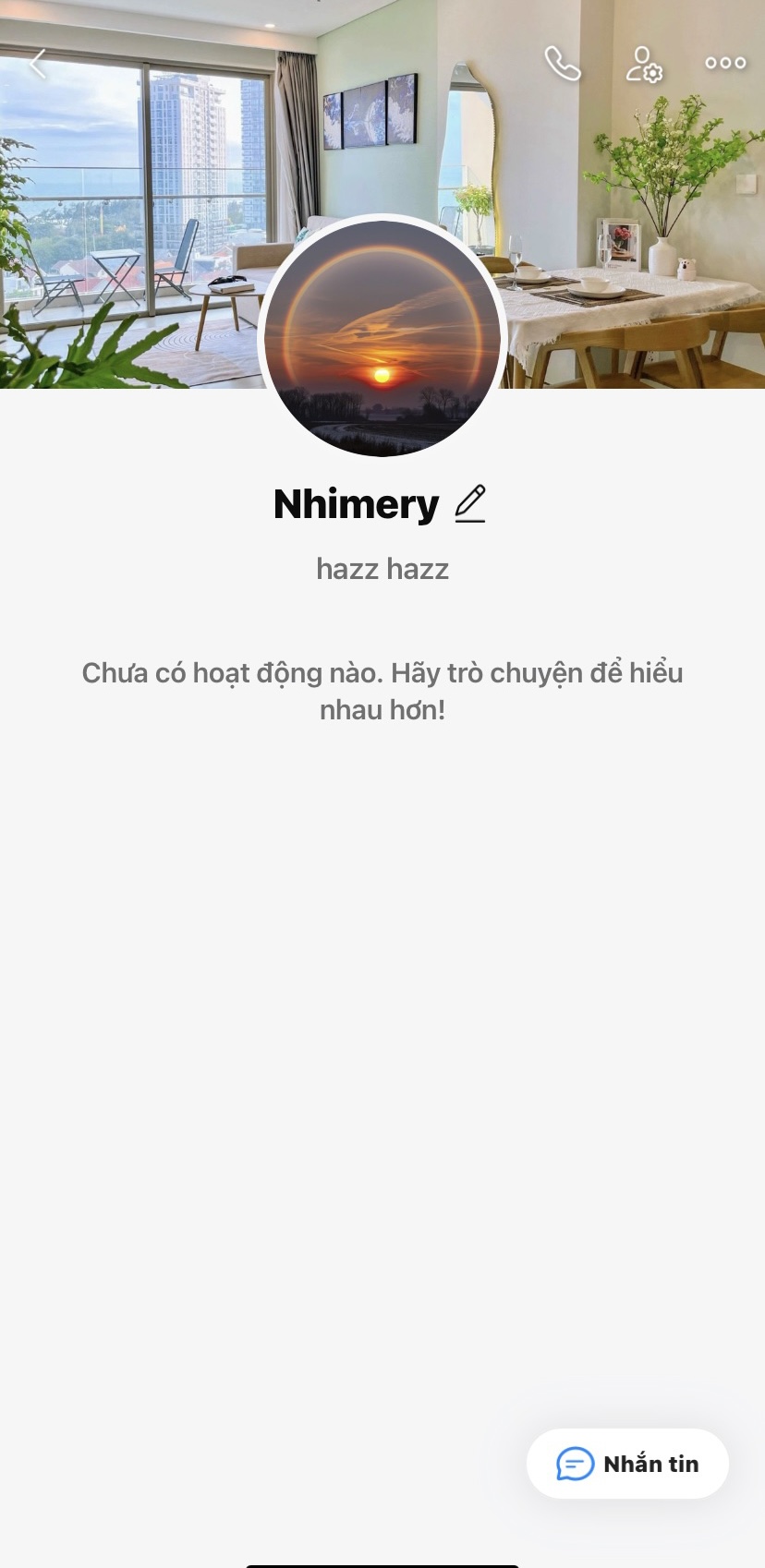
Task: Tap the Nhắn tin message button
Action: pos(627,1464)
